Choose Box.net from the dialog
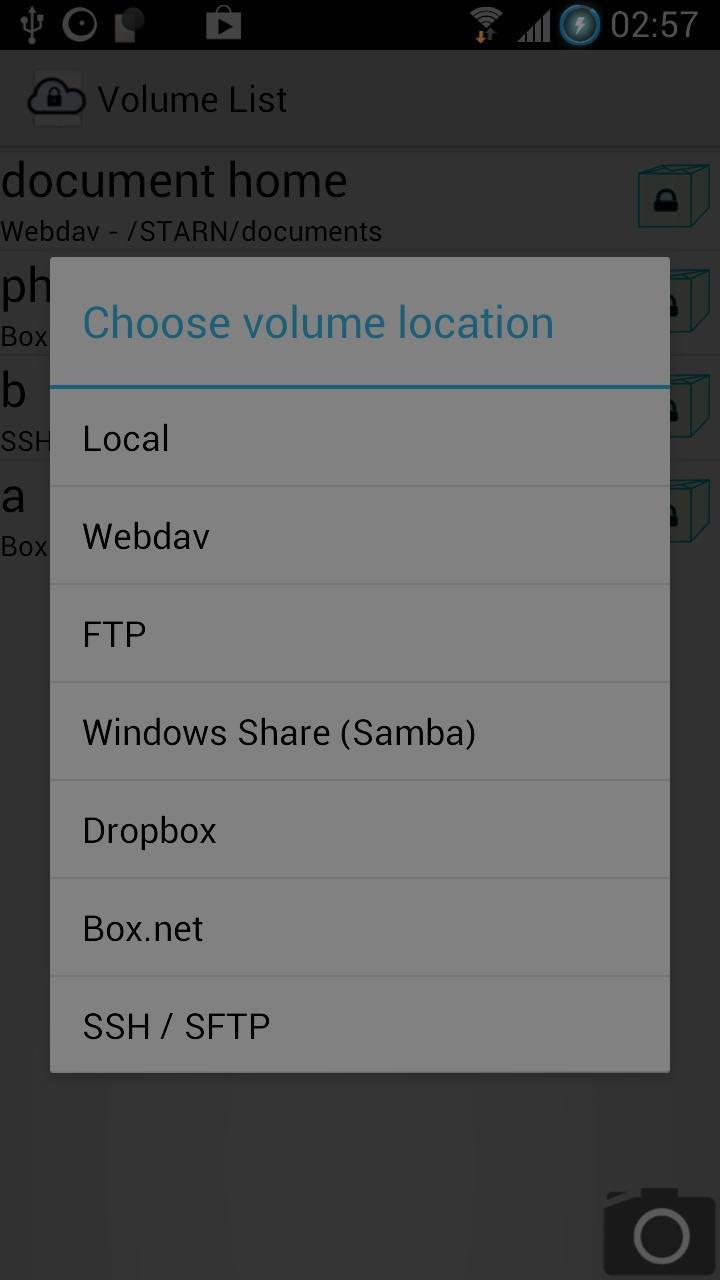Screen dimensions: 720x1280 (x=359, y=927)
